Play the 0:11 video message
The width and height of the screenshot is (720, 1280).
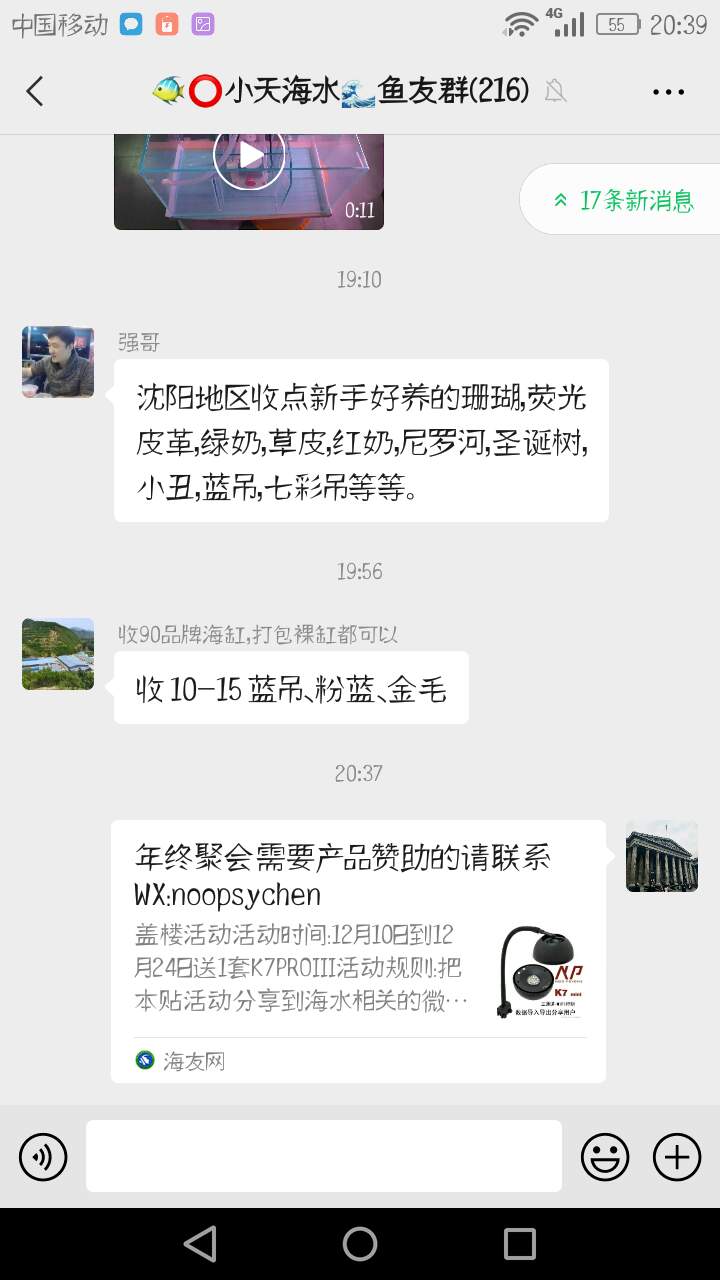[249, 156]
